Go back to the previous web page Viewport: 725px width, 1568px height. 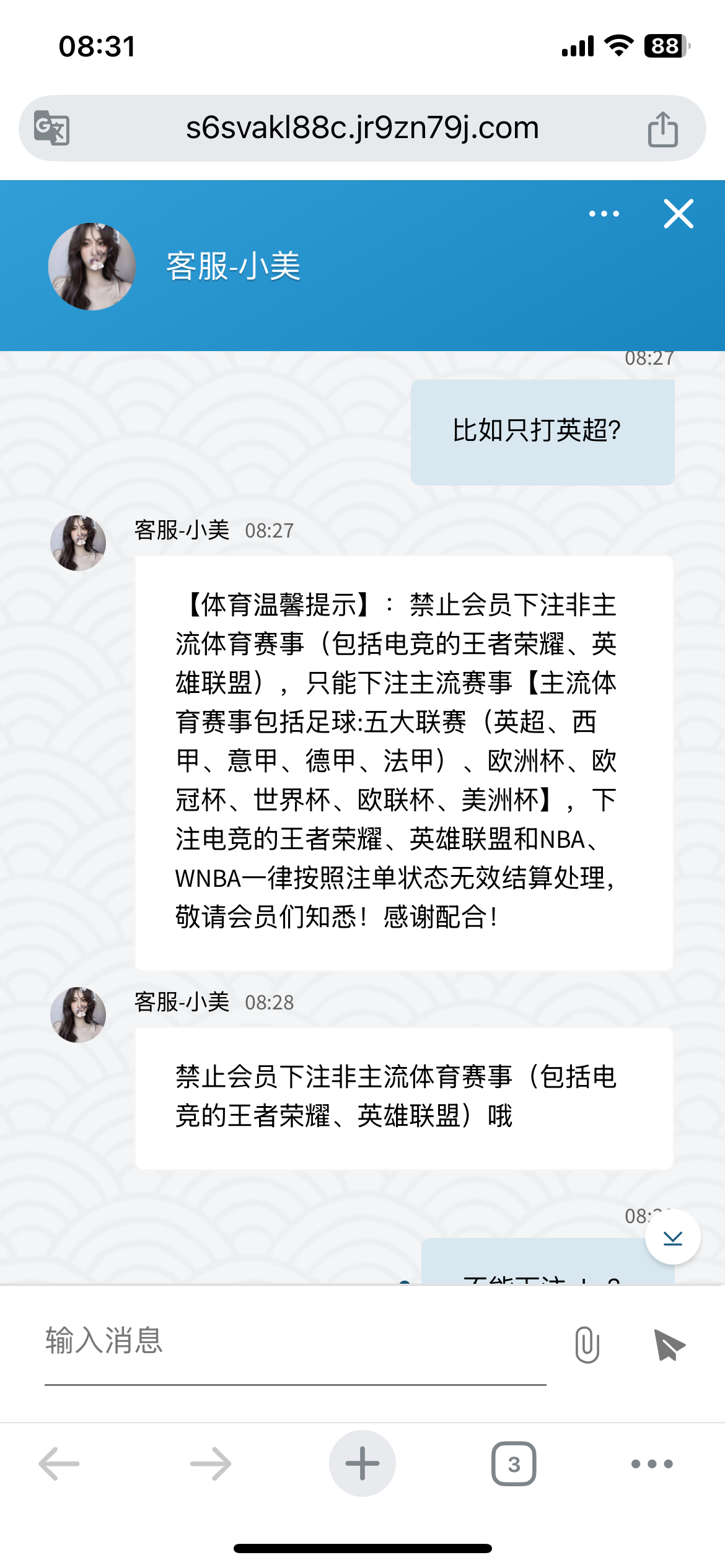pyautogui.click(x=59, y=1464)
